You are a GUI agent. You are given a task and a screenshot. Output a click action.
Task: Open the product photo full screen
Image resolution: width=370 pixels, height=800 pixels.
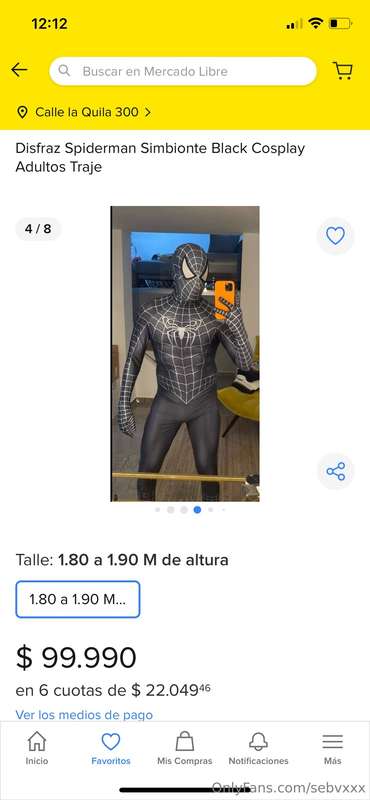coord(185,354)
